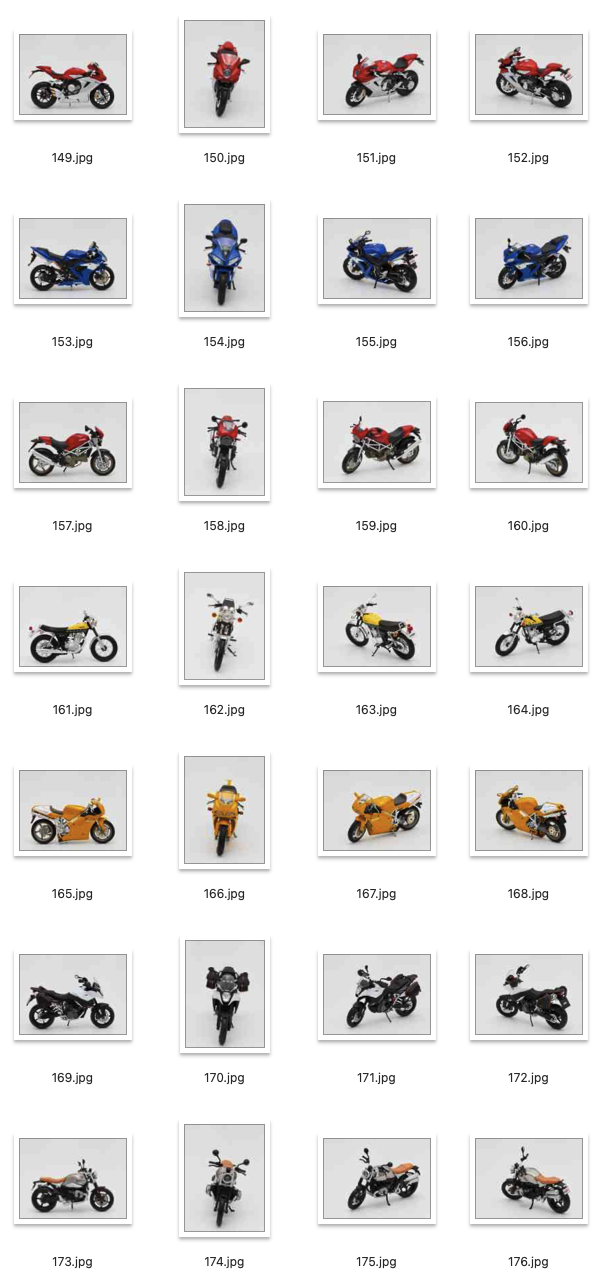This screenshot has width=607, height=1288.
Task: Open the image 156.jpg
Action: pyautogui.click(x=528, y=259)
